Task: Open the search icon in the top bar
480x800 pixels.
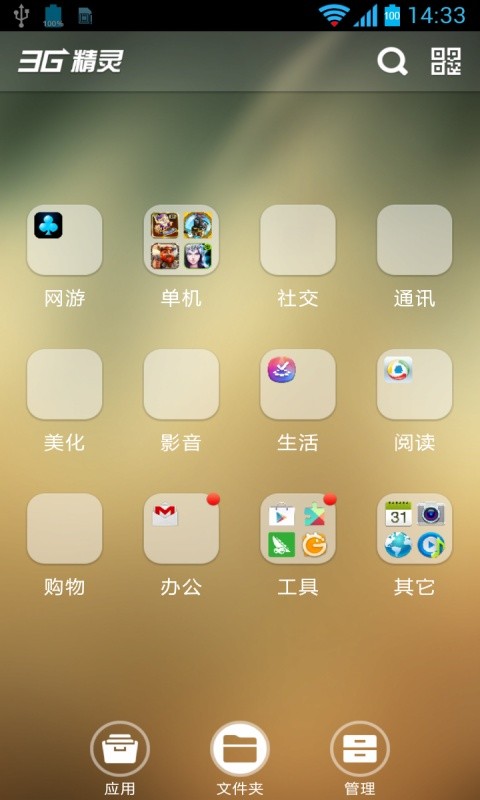Action: tap(392, 62)
